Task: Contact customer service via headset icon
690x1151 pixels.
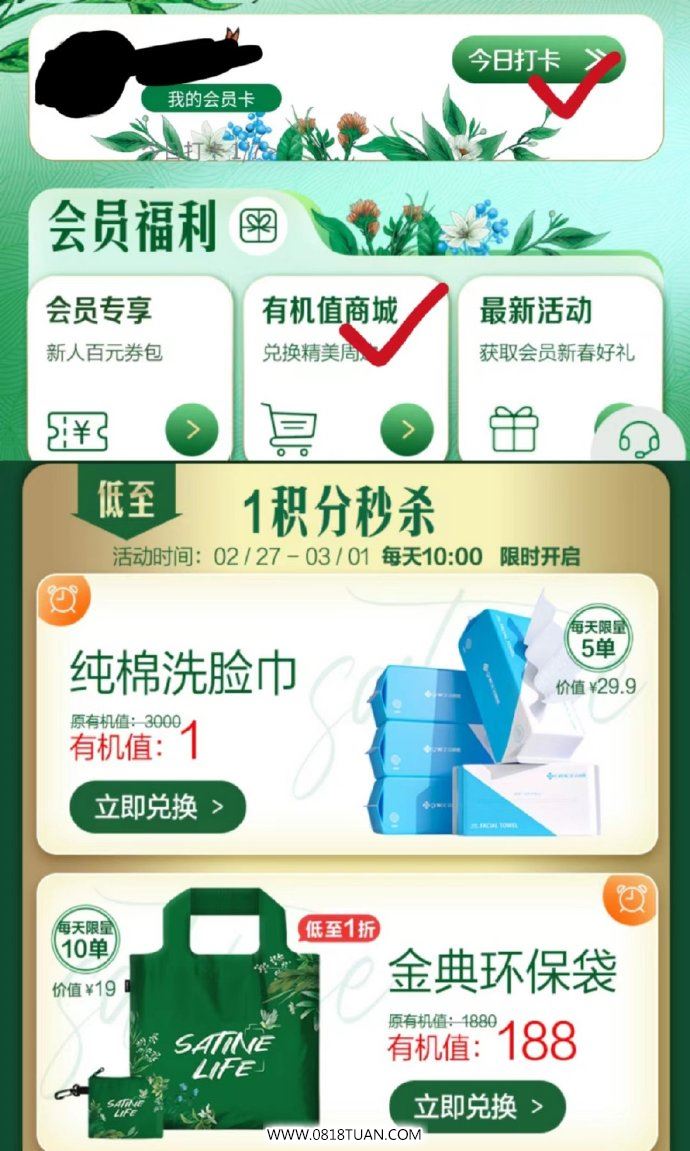Action: (x=639, y=440)
